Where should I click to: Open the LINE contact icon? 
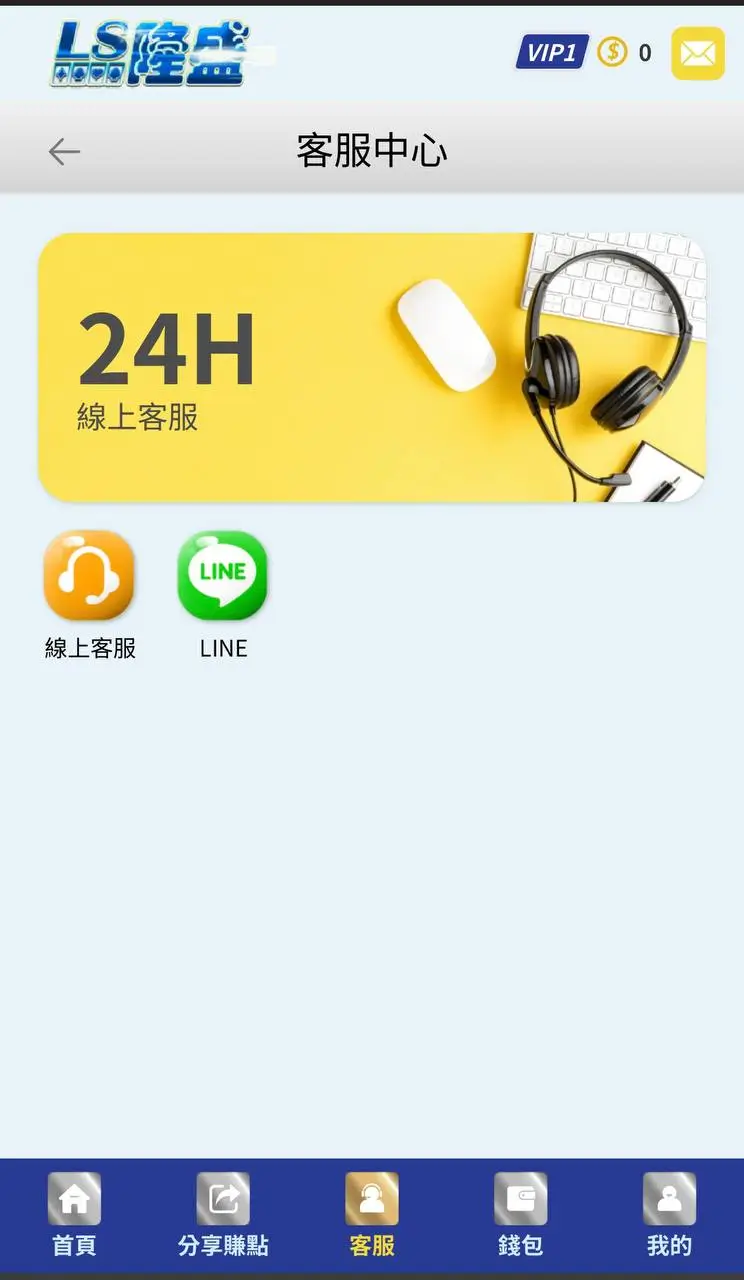pyautogui.click(x=221, y=575)
